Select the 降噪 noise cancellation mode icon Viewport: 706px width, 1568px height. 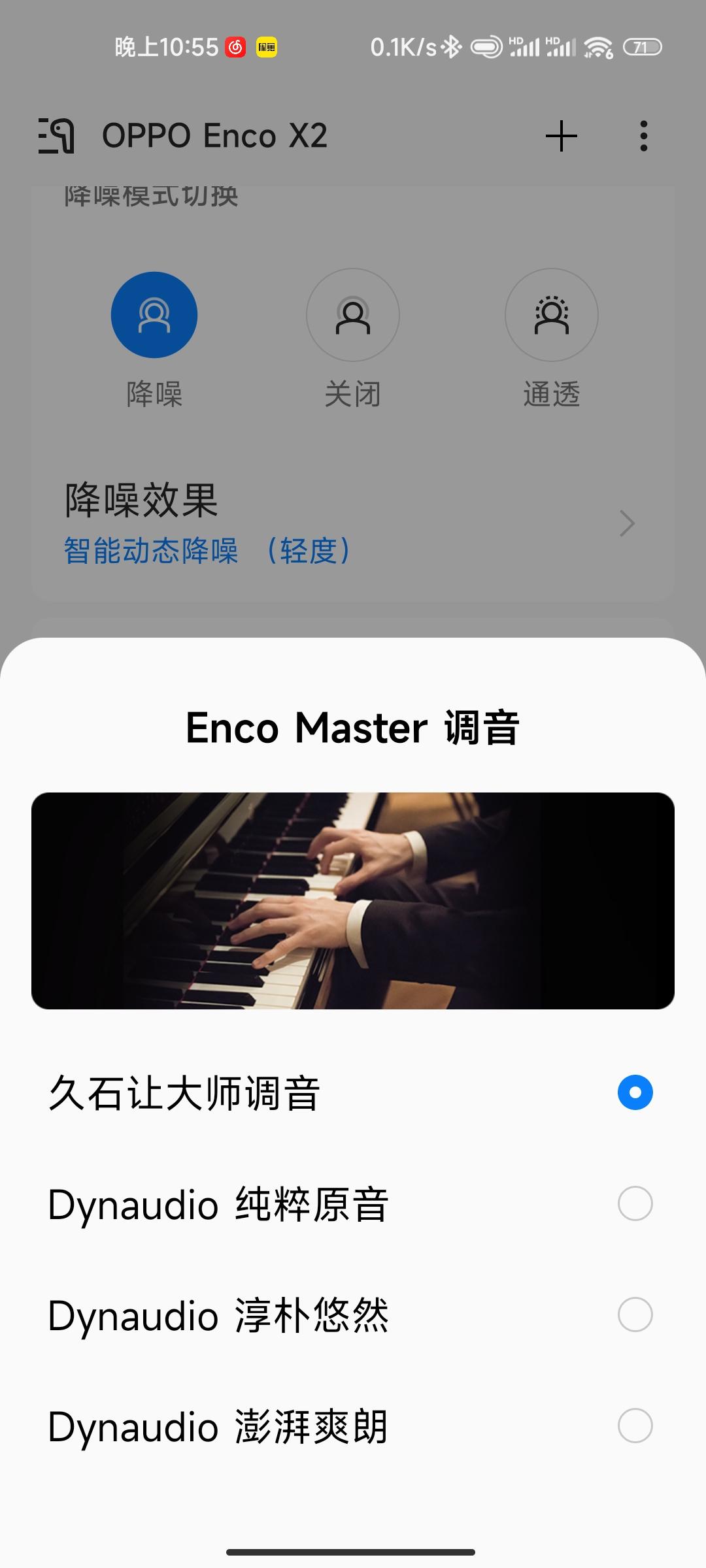point(154,315)
